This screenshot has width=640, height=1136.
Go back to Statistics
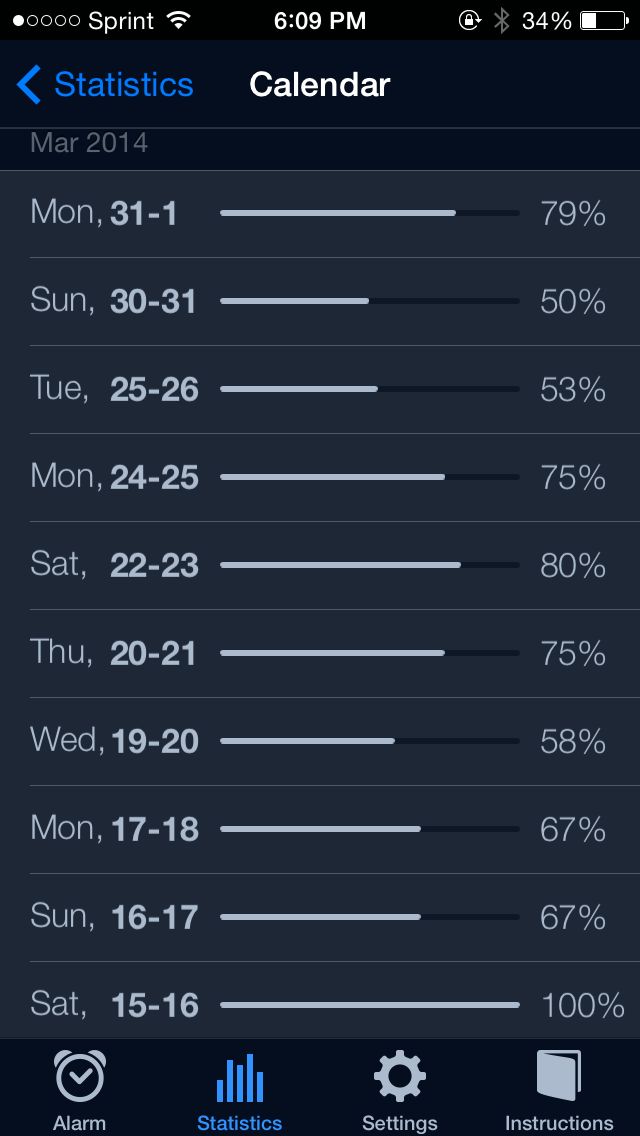point(105,85)
